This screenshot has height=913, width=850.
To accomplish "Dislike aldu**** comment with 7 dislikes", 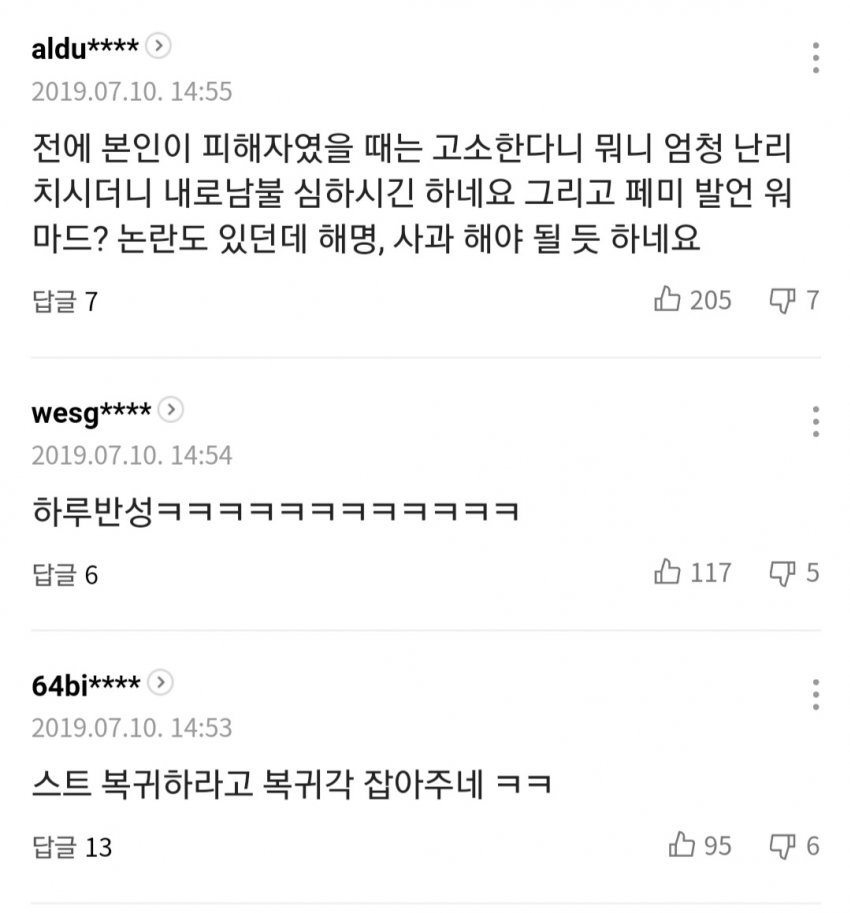I will 782,299.
